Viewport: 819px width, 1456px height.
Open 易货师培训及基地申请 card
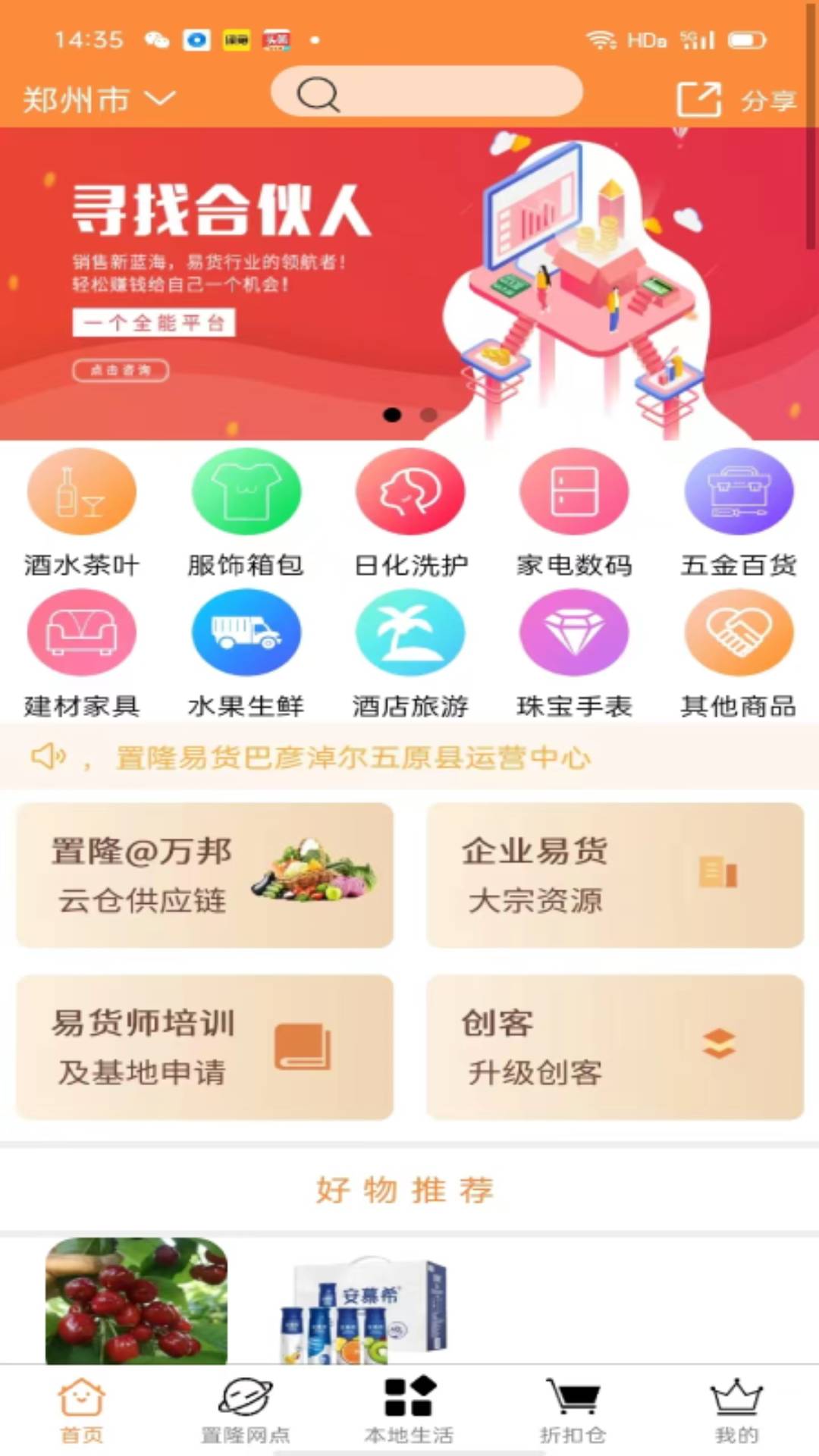coord(205,1047)
